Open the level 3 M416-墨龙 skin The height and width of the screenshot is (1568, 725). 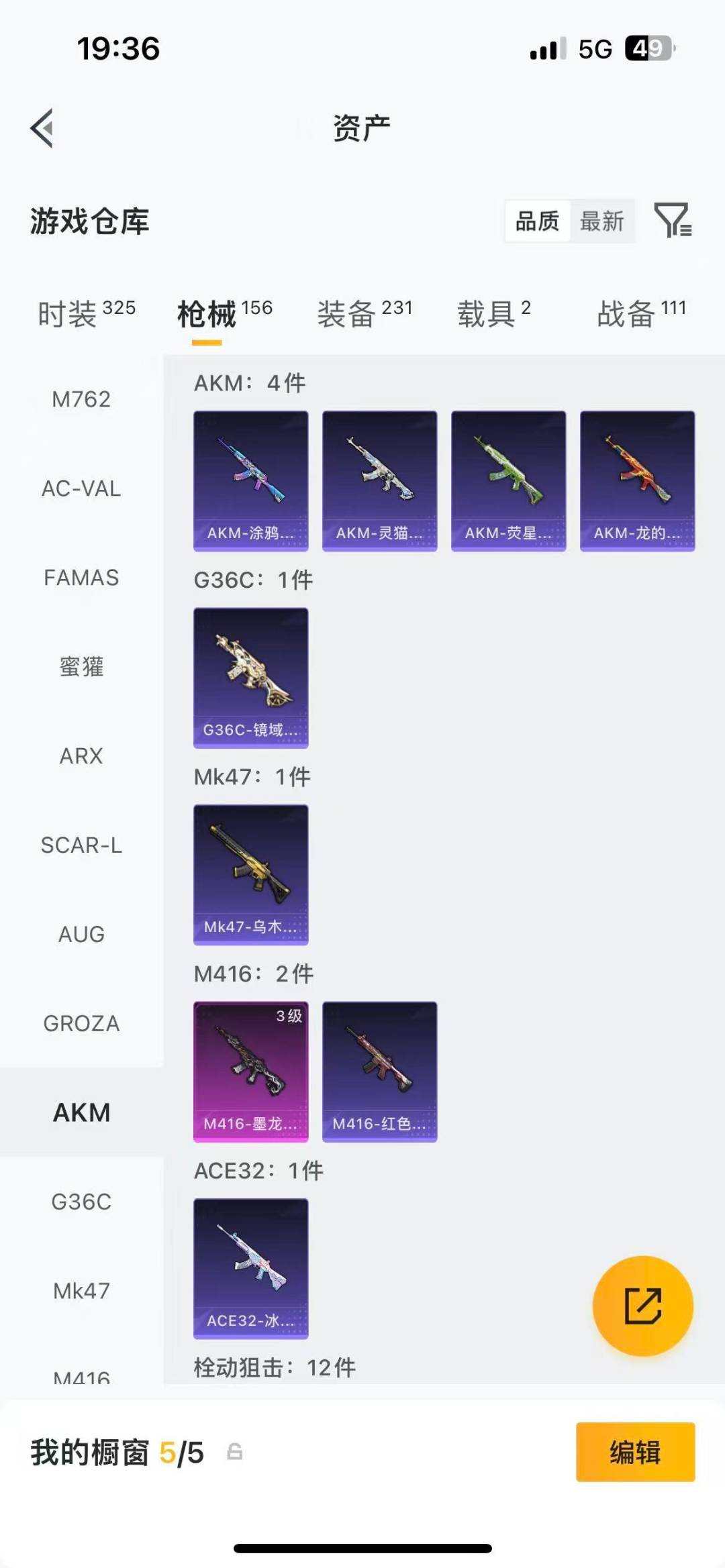(x=251, y=1072)
